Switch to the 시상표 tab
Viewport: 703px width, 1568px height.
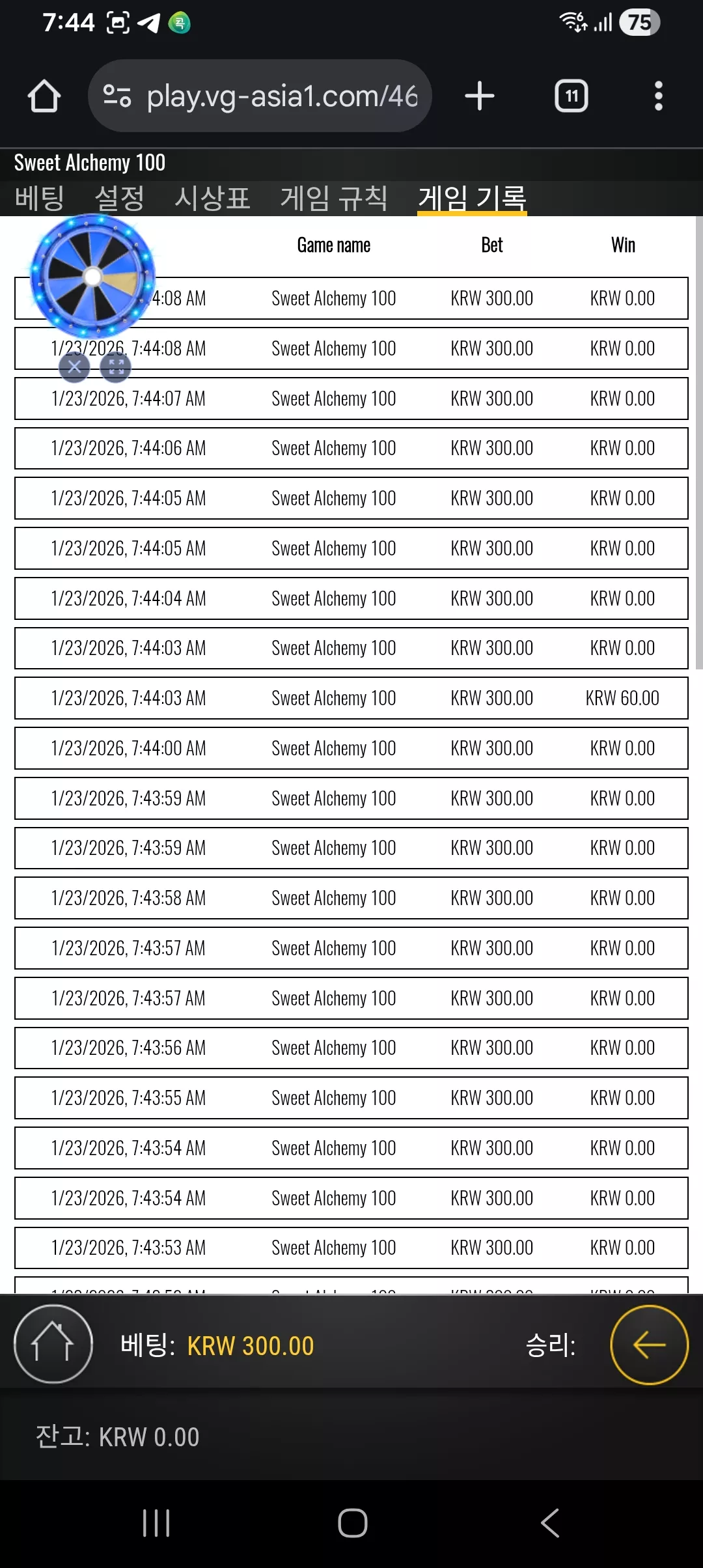pyautogui.click(x=212, y=198)
